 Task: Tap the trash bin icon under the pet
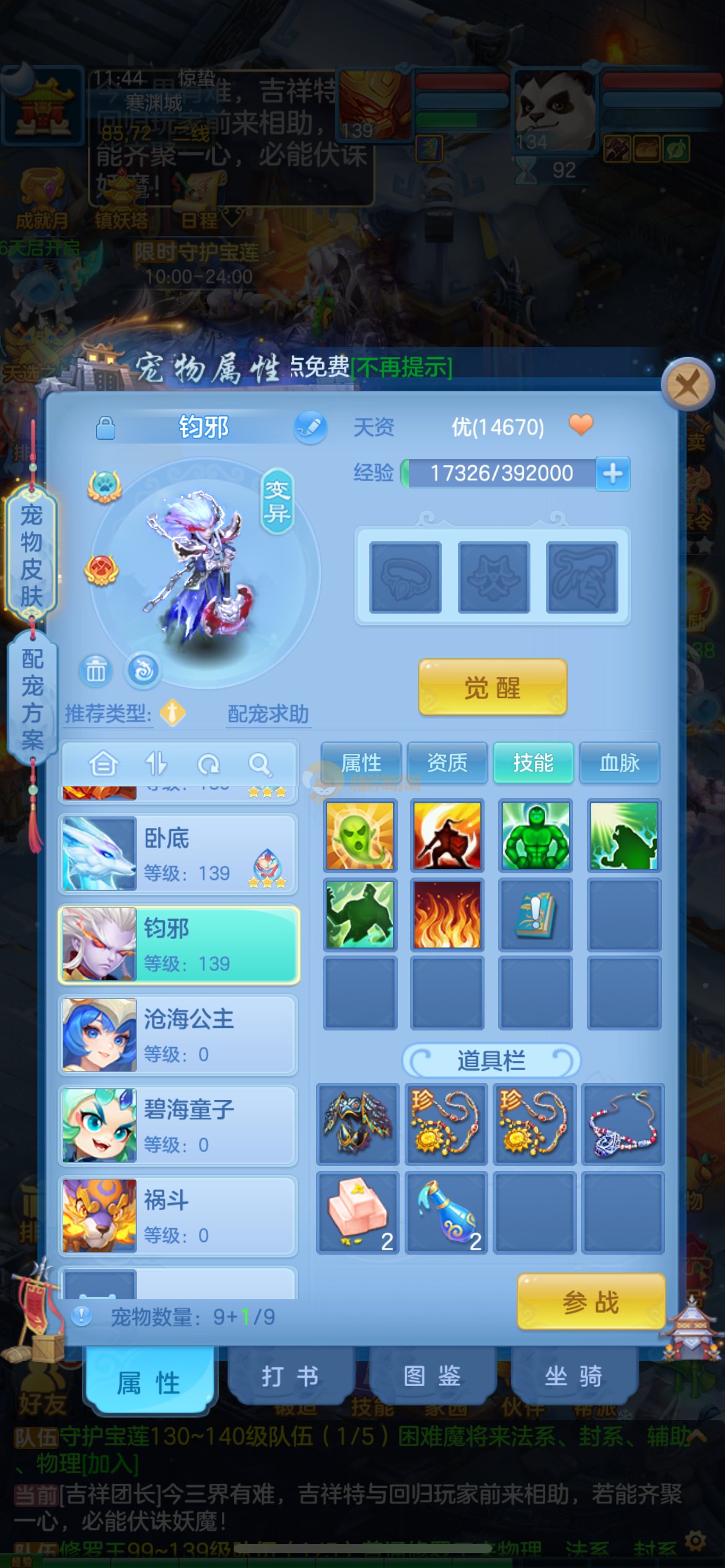[x=95, y=671]
